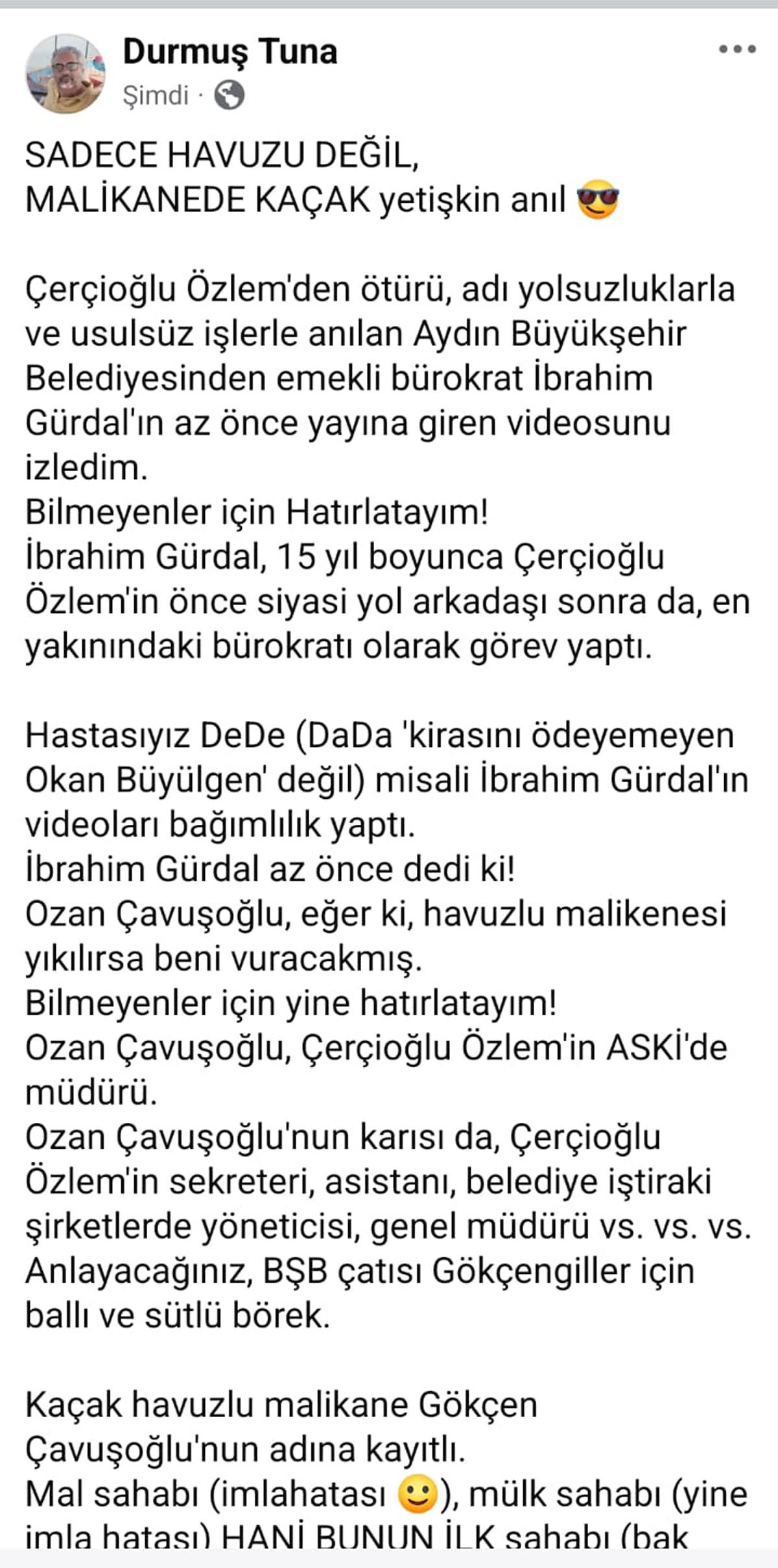Viewport: 778px width, 1568px height.
Task: Open Durmuş Tuna's profile picture
Action: point(65,75)
